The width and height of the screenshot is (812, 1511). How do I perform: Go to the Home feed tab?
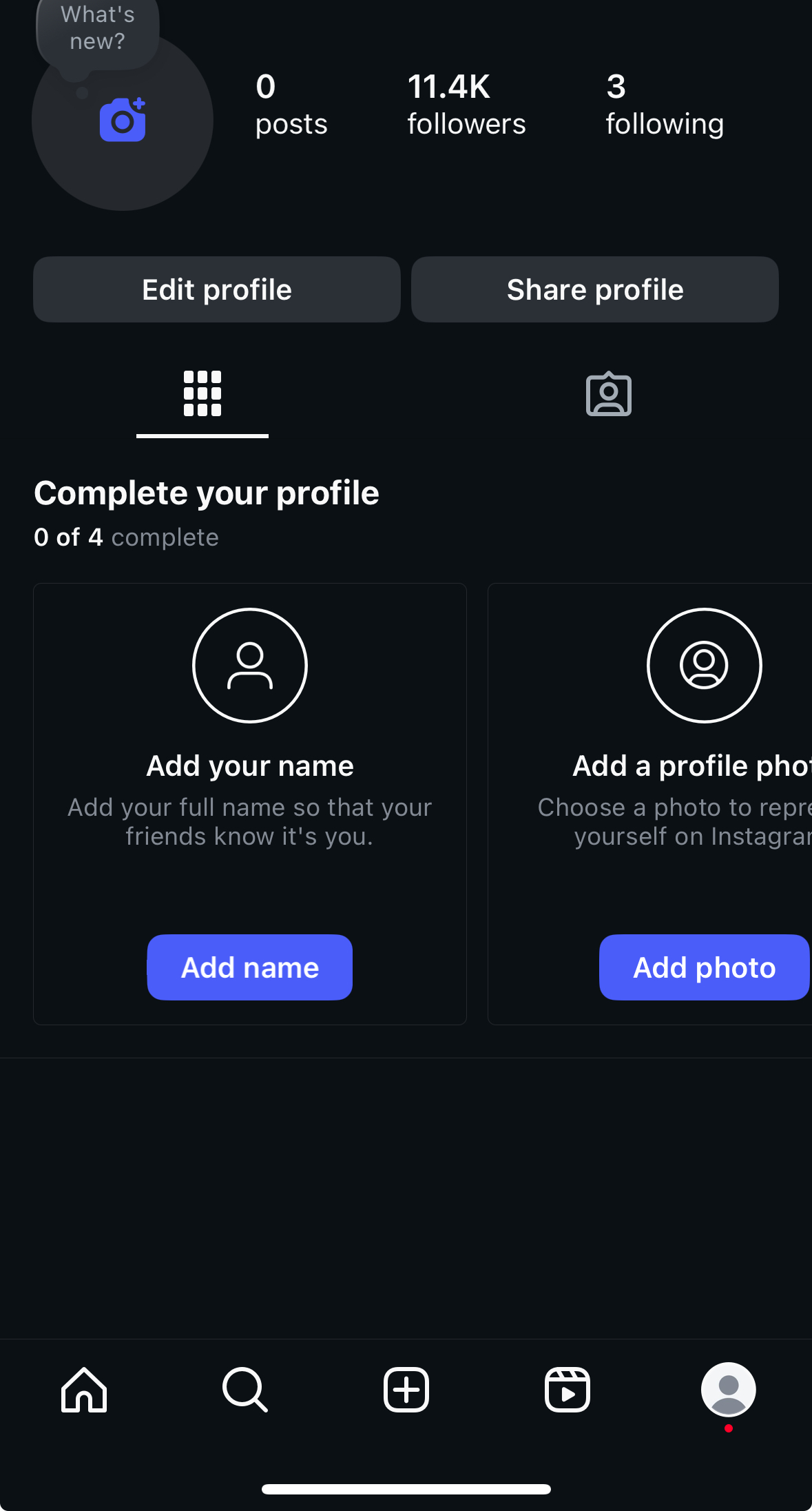pyautogui.click(x=84, y=1390)
